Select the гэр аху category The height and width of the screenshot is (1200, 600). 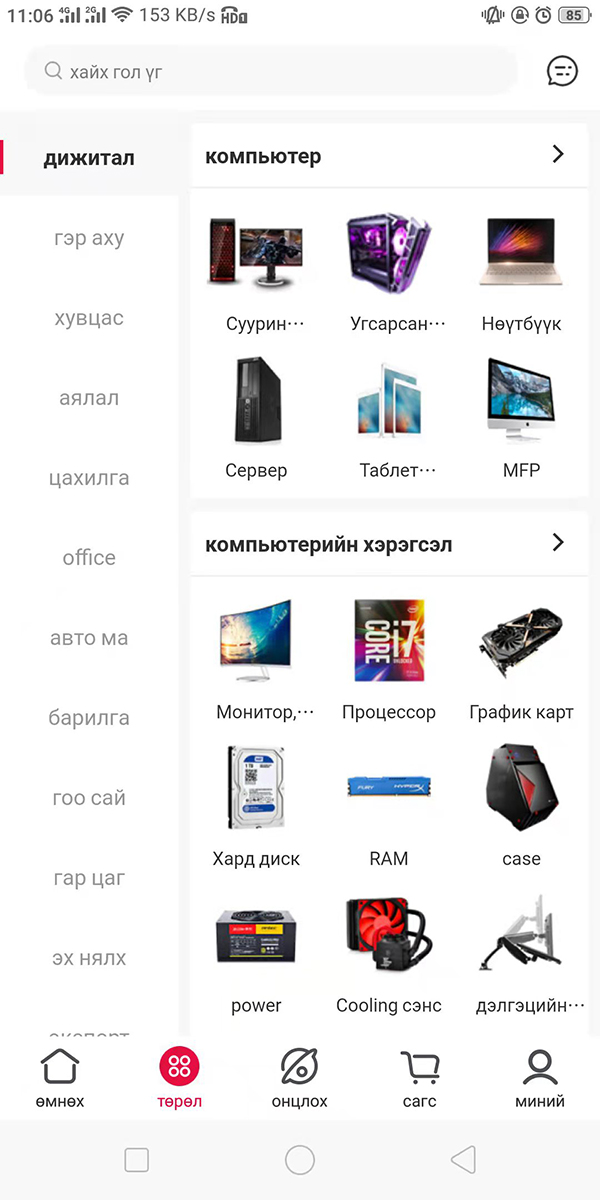tap(89, 238)
